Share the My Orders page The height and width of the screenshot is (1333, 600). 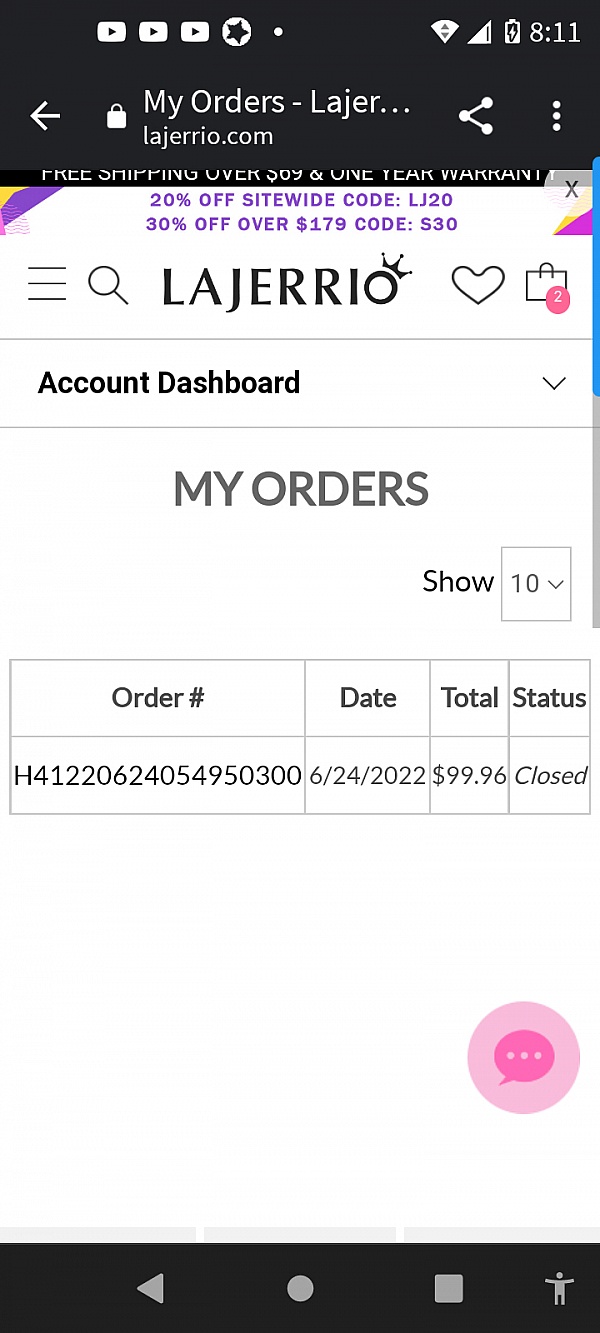(476, 117)
